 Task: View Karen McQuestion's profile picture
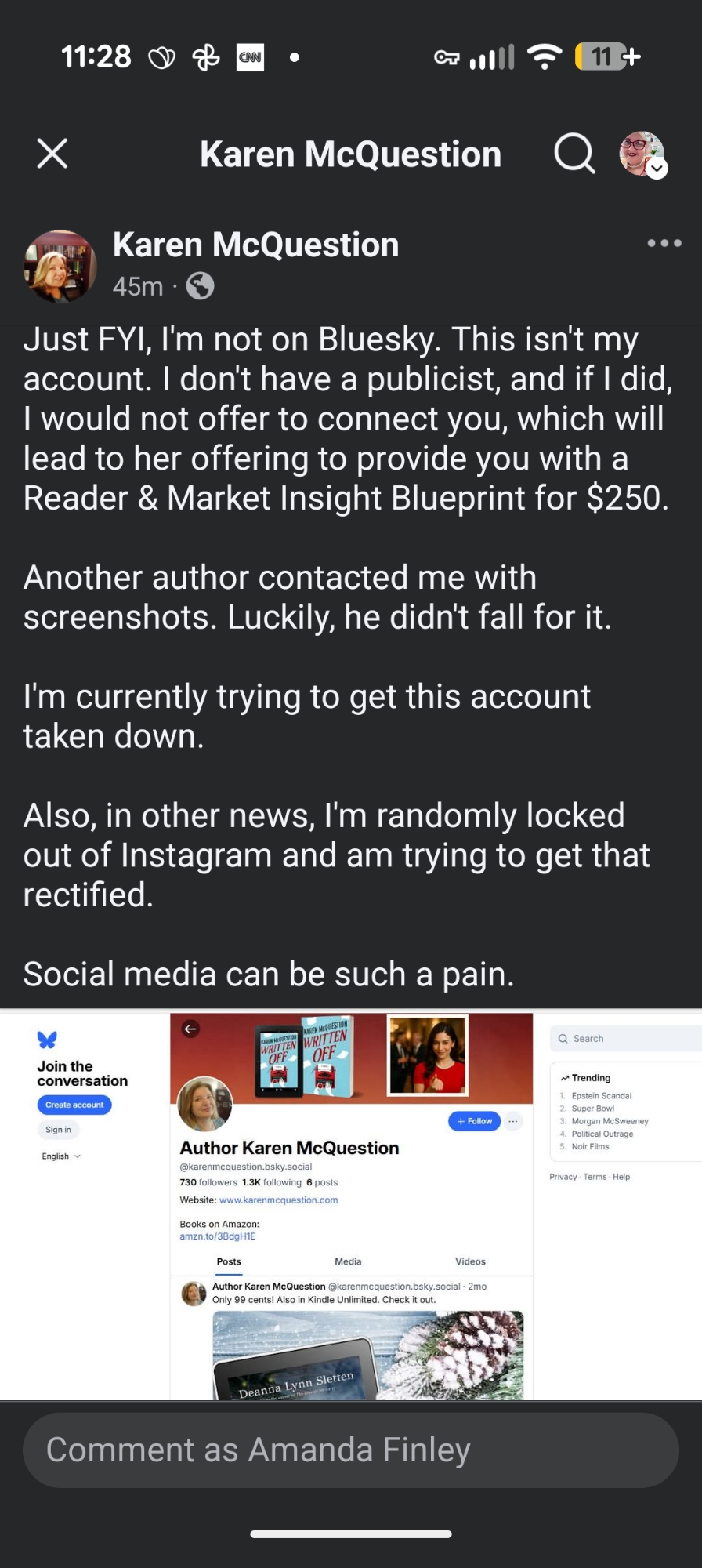(60, 267)
